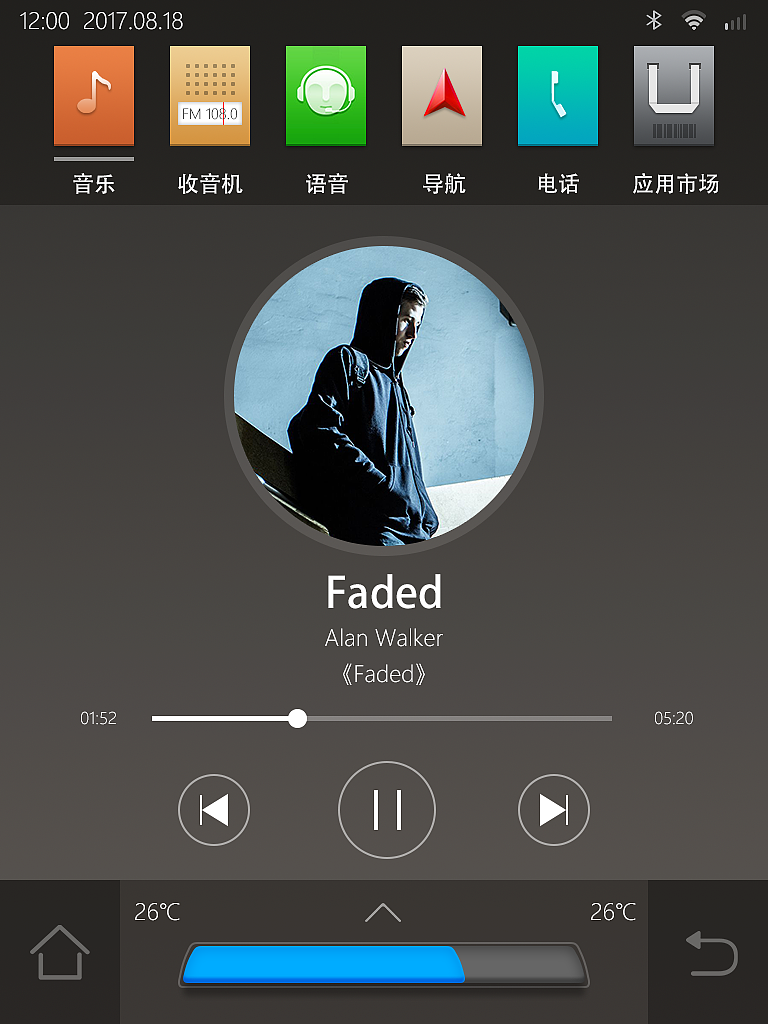Open the 应用市场 app market
Viewport: 768px width, 1024px height.
click(x=673, y=95)
